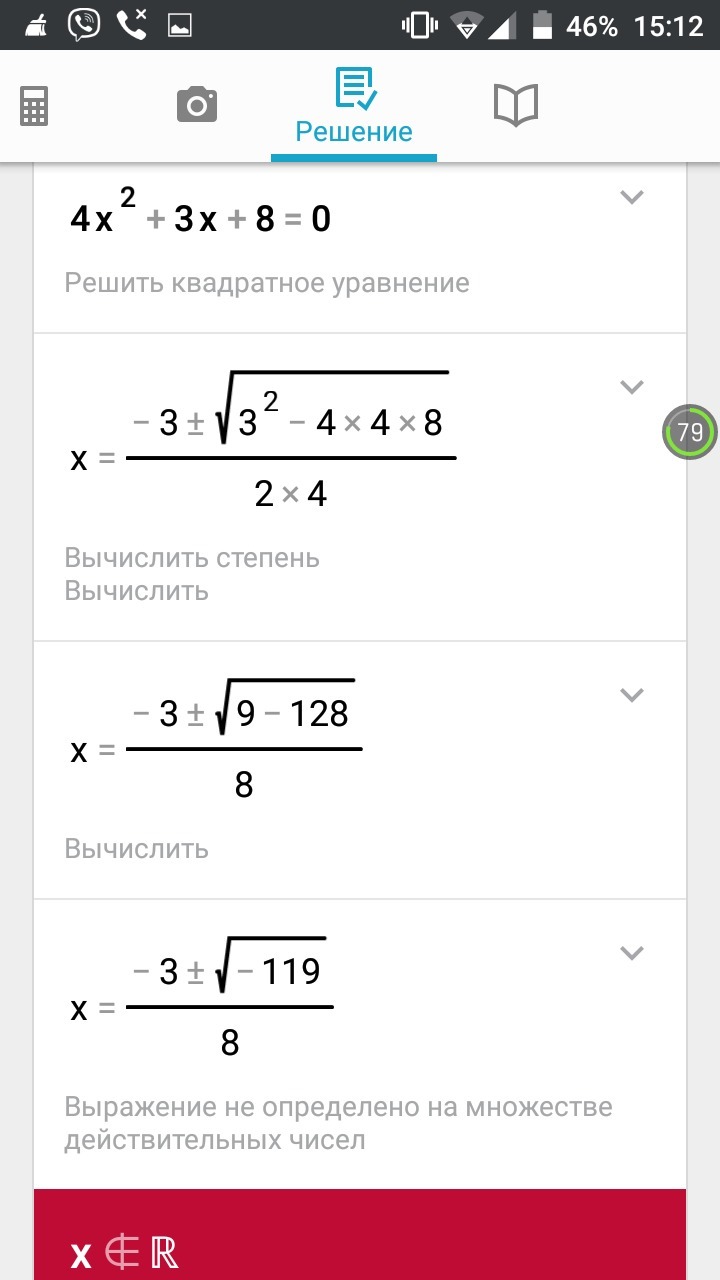Open the book tab

coord(516,105)
